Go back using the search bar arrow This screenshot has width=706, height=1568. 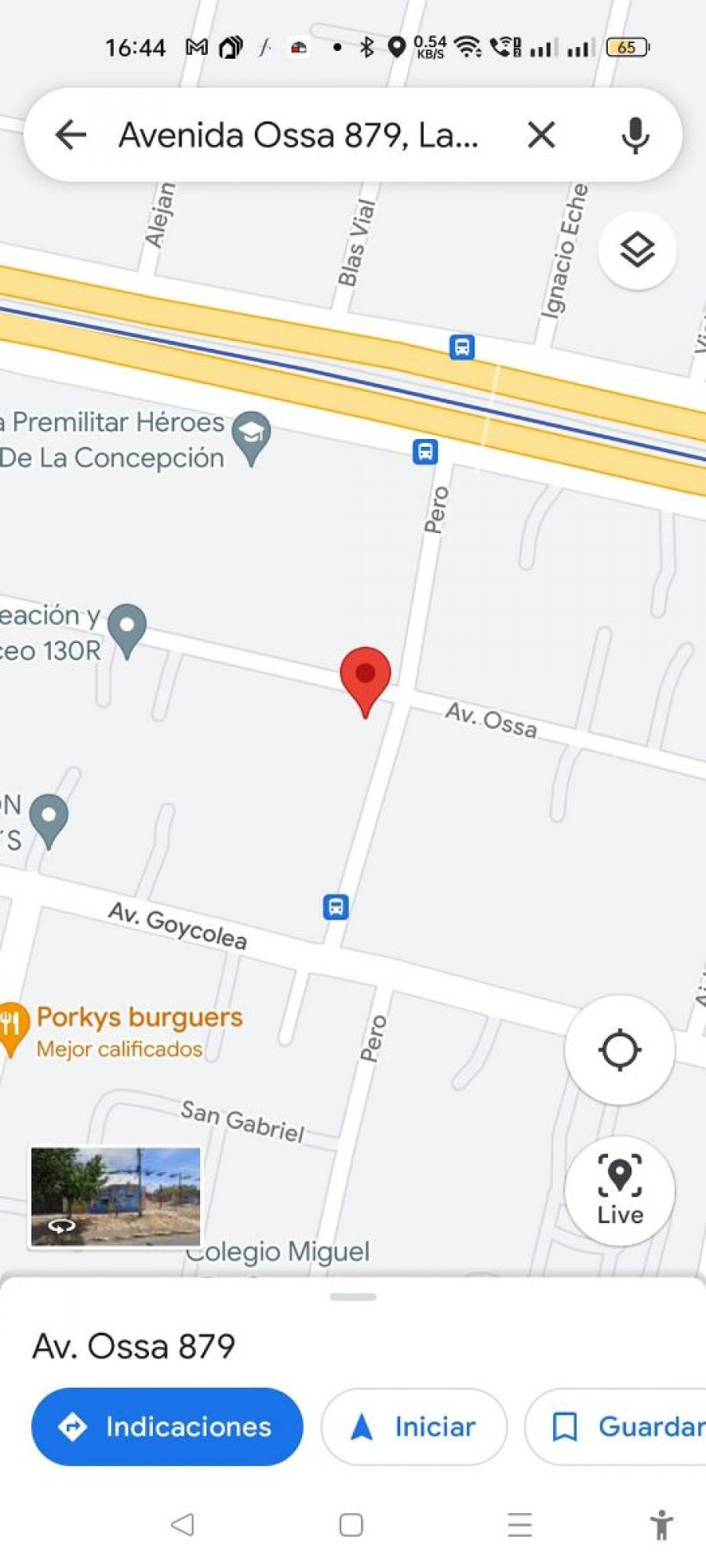(x=71, y=135)
